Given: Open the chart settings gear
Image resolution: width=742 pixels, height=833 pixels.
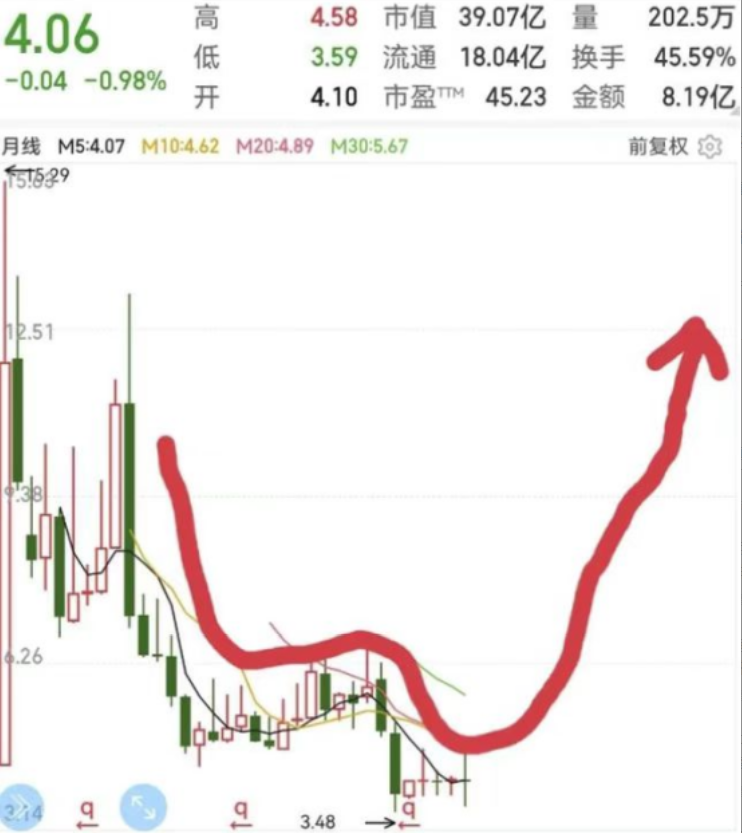Looking at the screenshot, I should 710,147.
